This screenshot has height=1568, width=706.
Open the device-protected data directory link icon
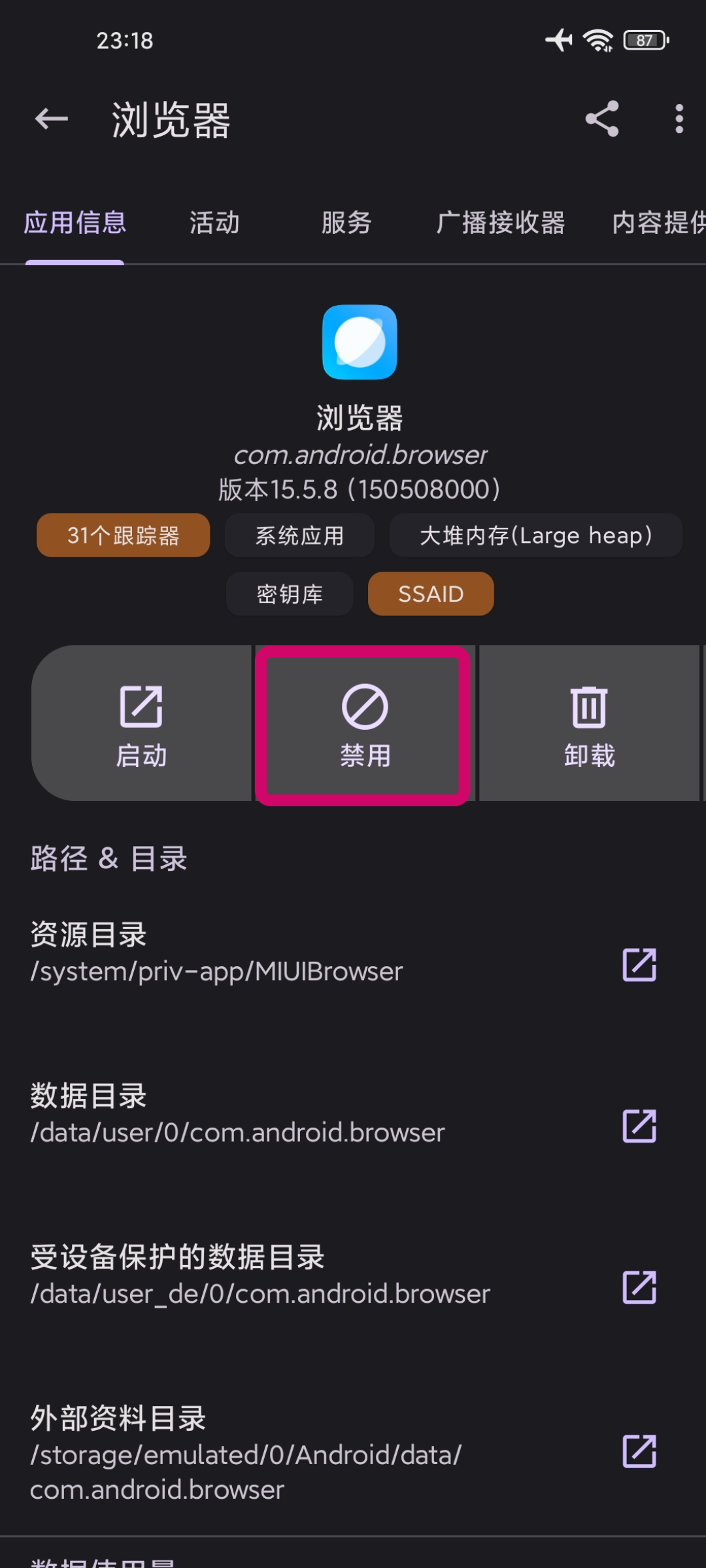(x=639, y=1287)
